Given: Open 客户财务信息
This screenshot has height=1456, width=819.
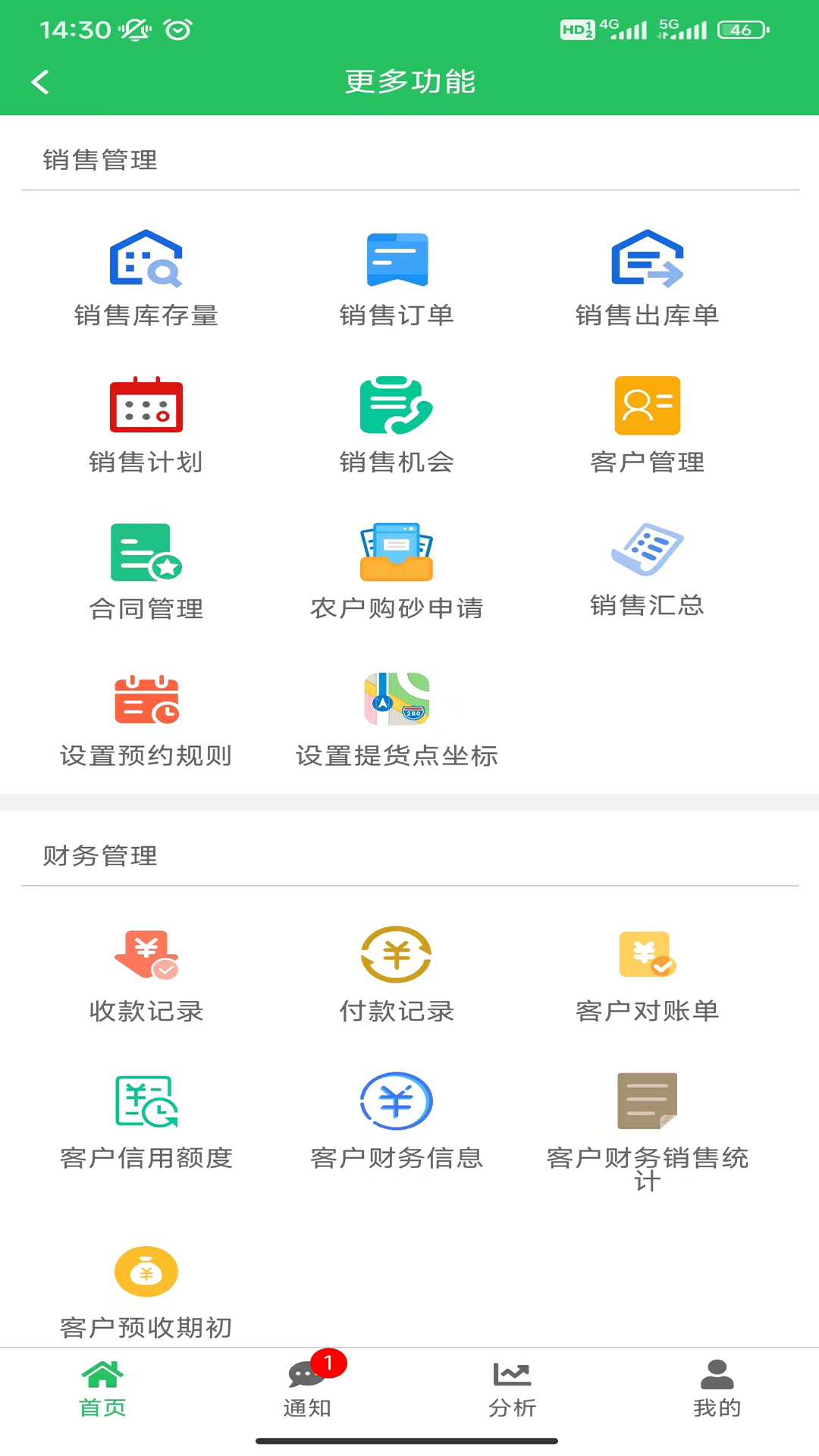Looking at the screenshot, I should pyautogui.click(x=397, y=1121).
